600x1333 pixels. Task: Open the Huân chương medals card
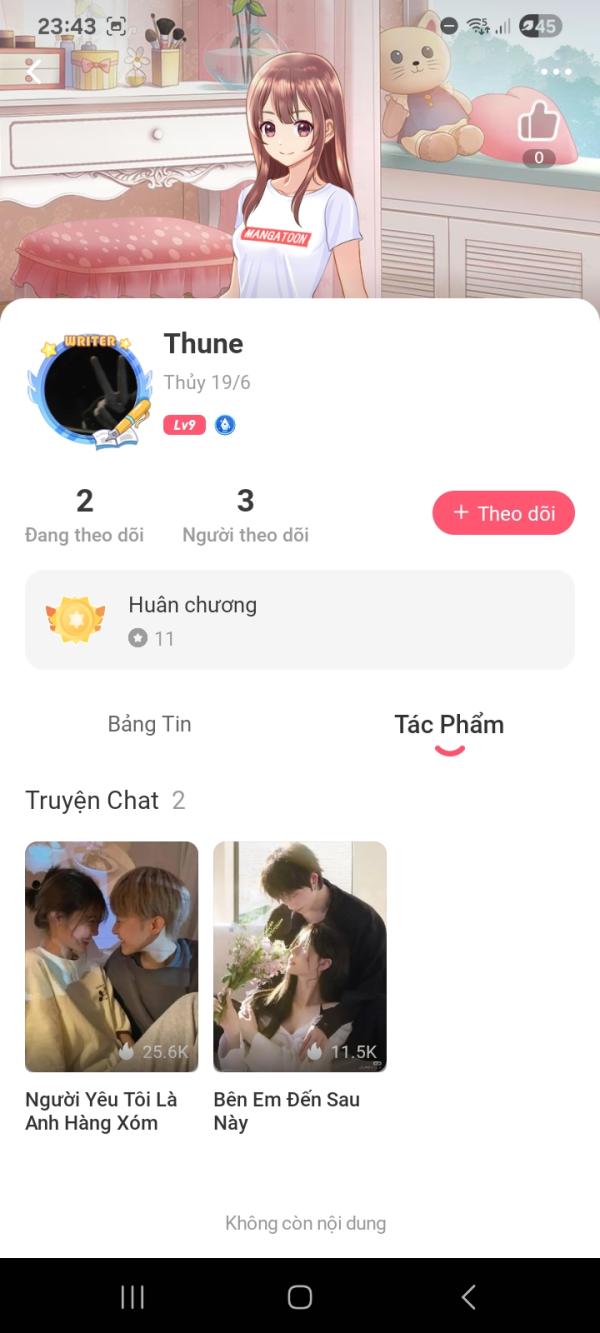(x=300, y=620)
